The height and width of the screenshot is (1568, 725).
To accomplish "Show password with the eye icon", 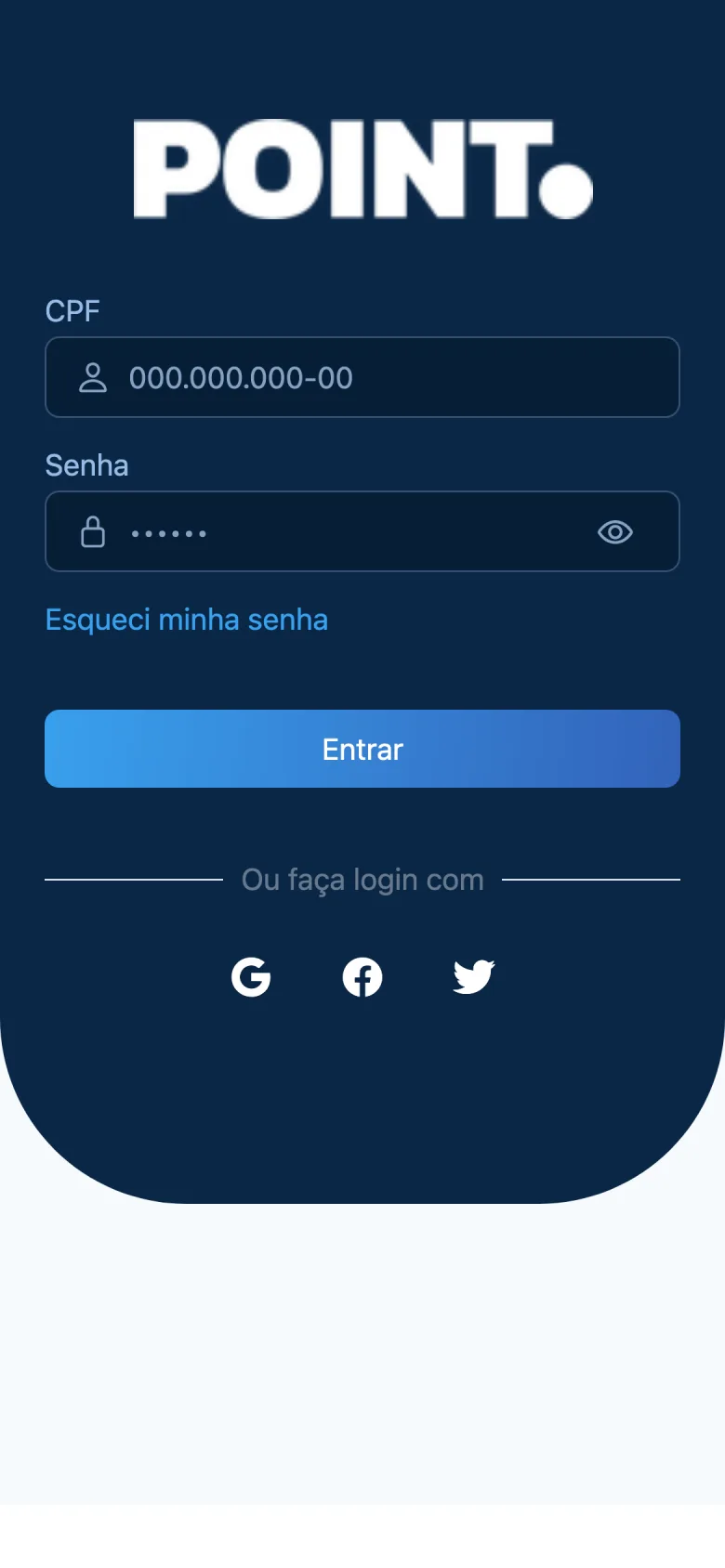I will 615,531.
